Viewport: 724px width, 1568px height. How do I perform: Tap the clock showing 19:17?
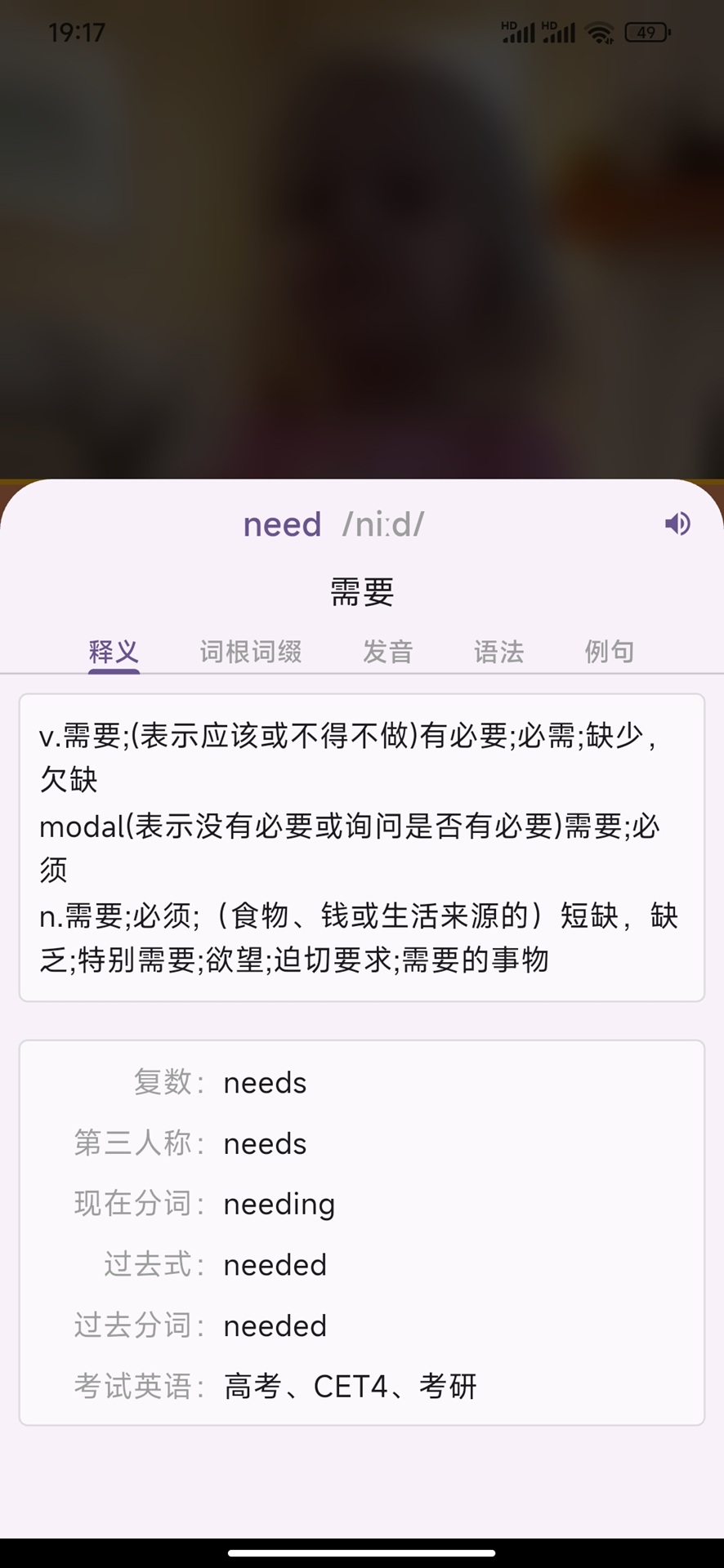pyautogui.click(x=77, y=31)
